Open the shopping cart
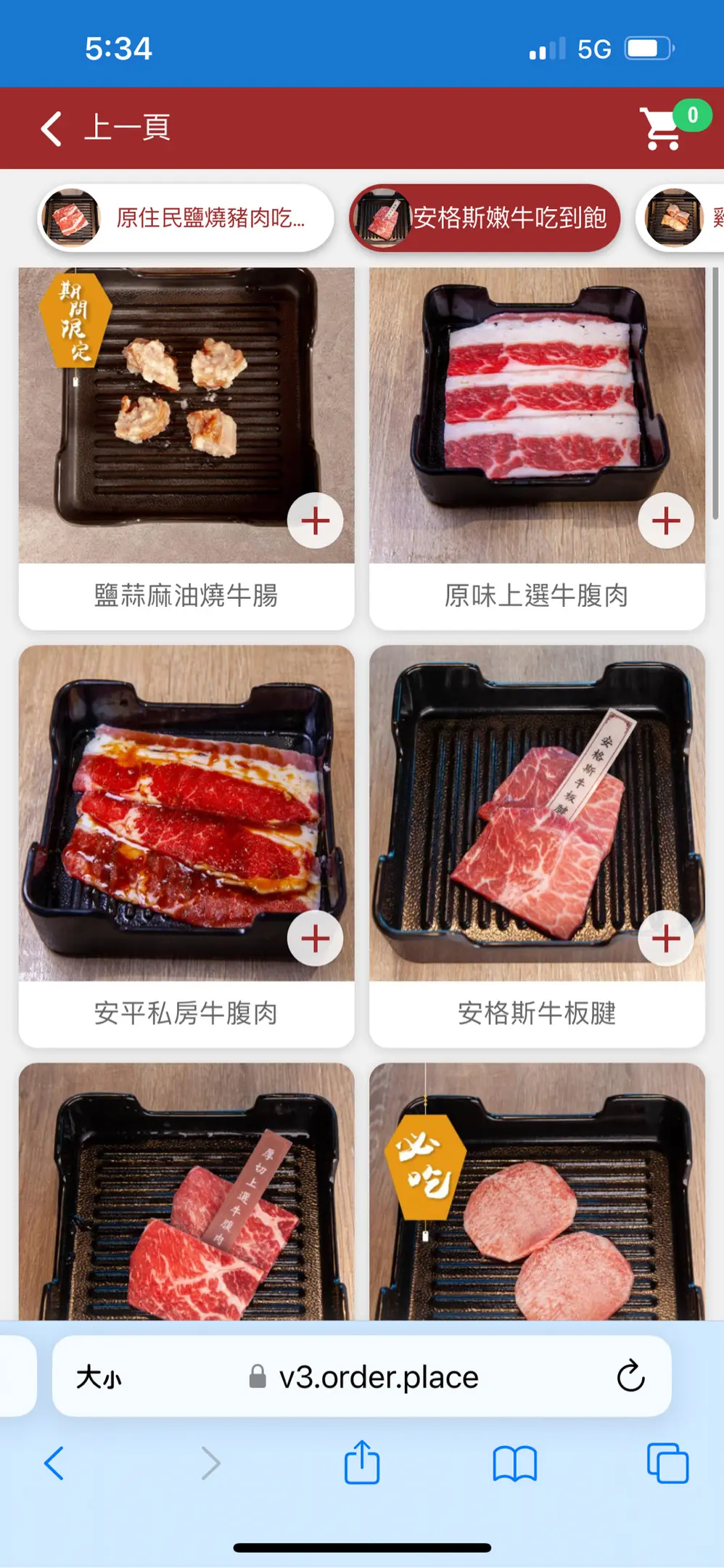 coord(662,128)
